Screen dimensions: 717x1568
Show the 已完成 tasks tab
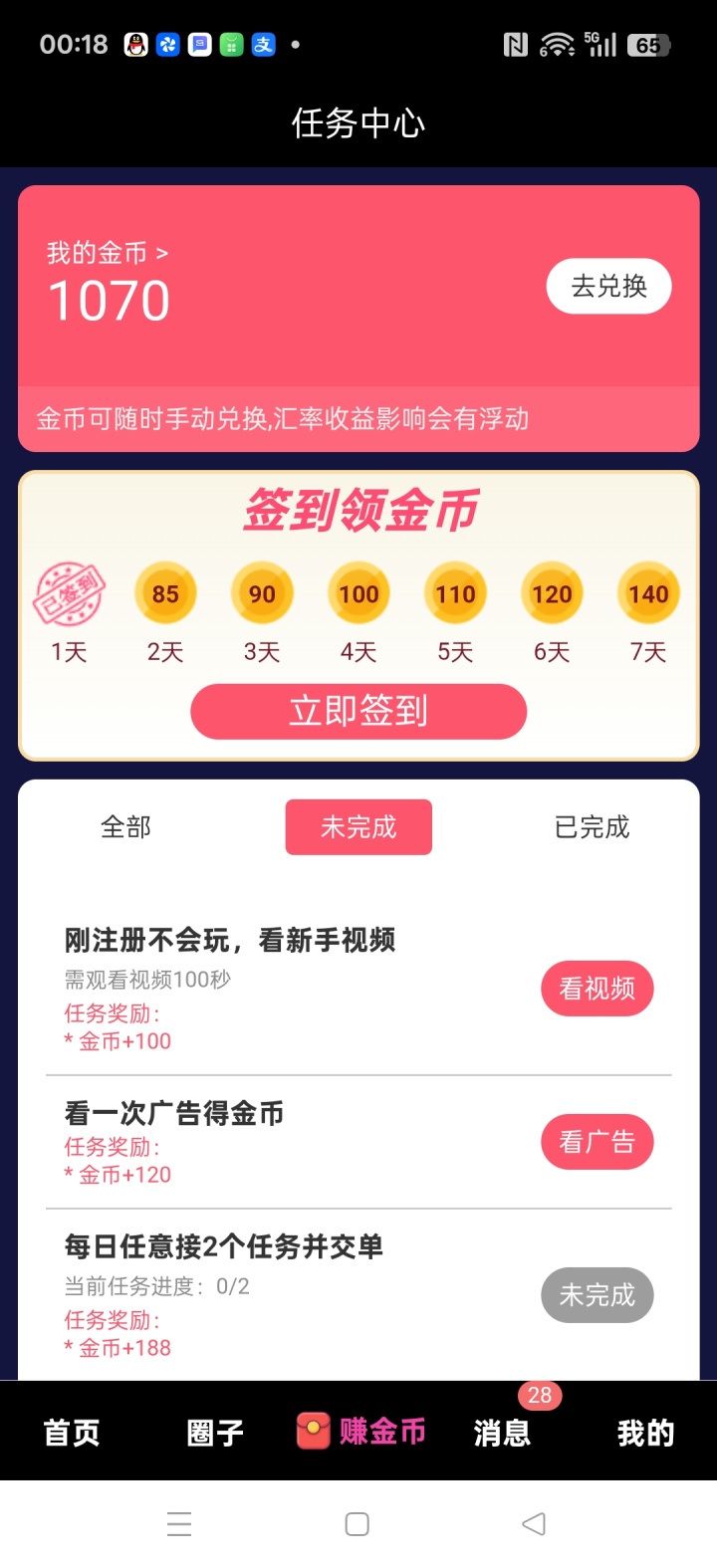click(592, 827)
